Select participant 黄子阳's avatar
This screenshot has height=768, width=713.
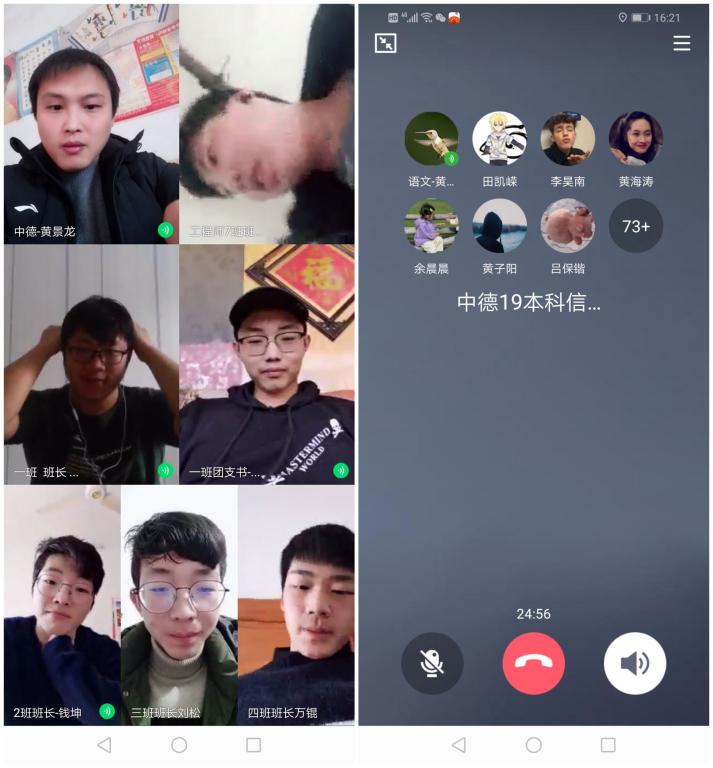coord(499,226)
